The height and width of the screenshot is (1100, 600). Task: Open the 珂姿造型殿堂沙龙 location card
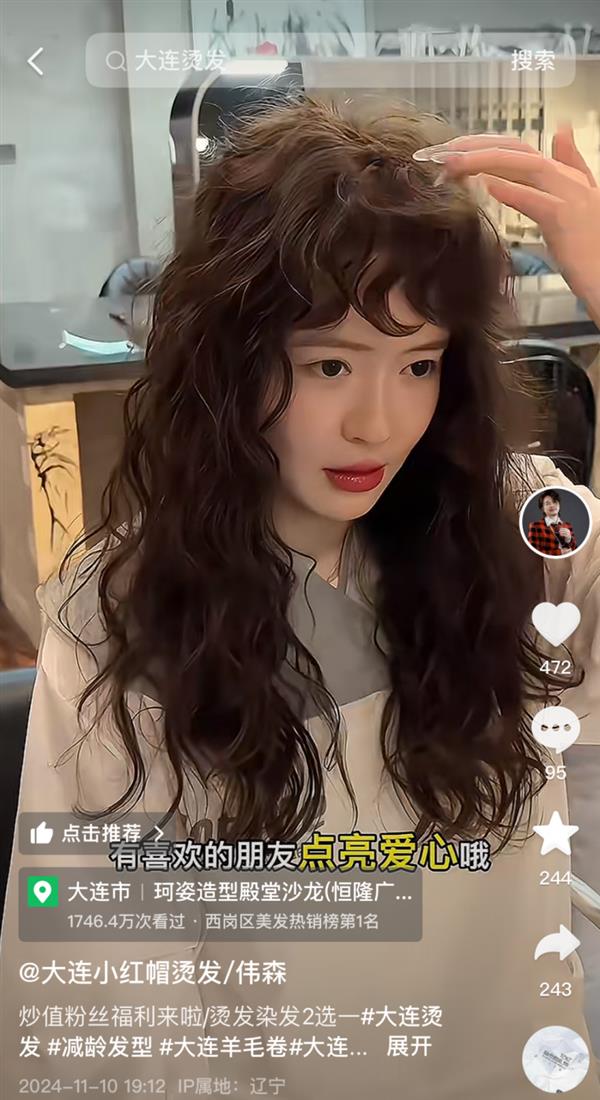tap(220, 904)
